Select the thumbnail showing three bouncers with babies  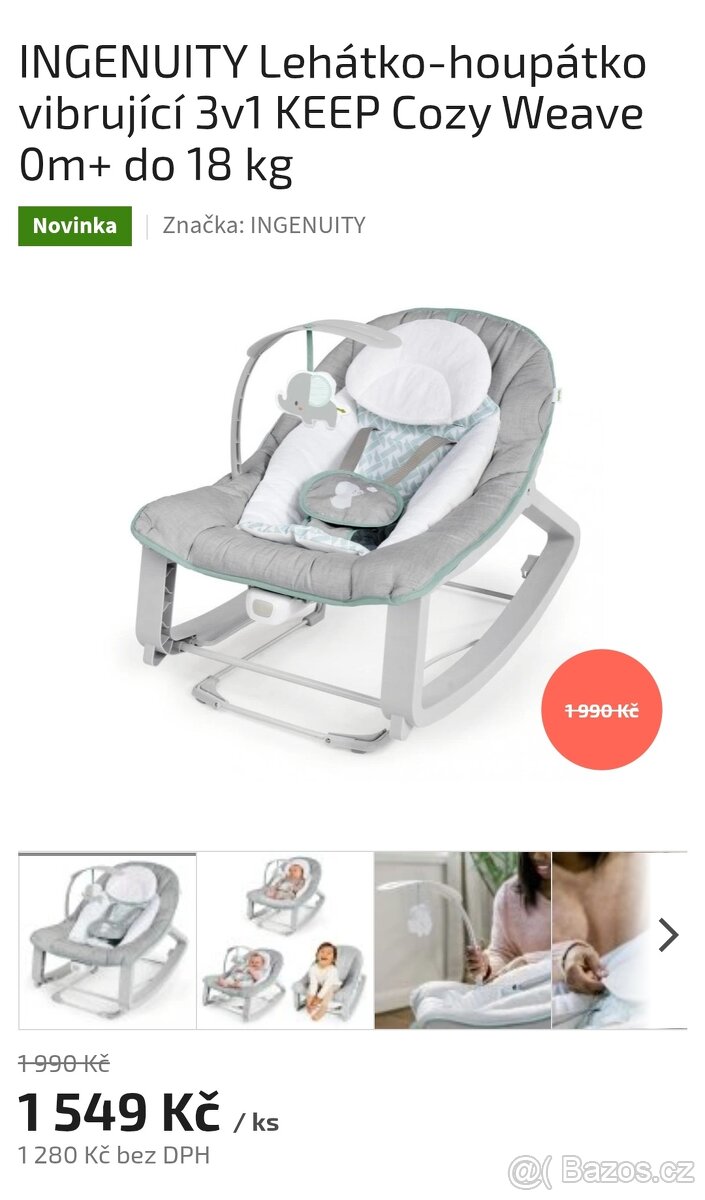(x=285, y=940)
